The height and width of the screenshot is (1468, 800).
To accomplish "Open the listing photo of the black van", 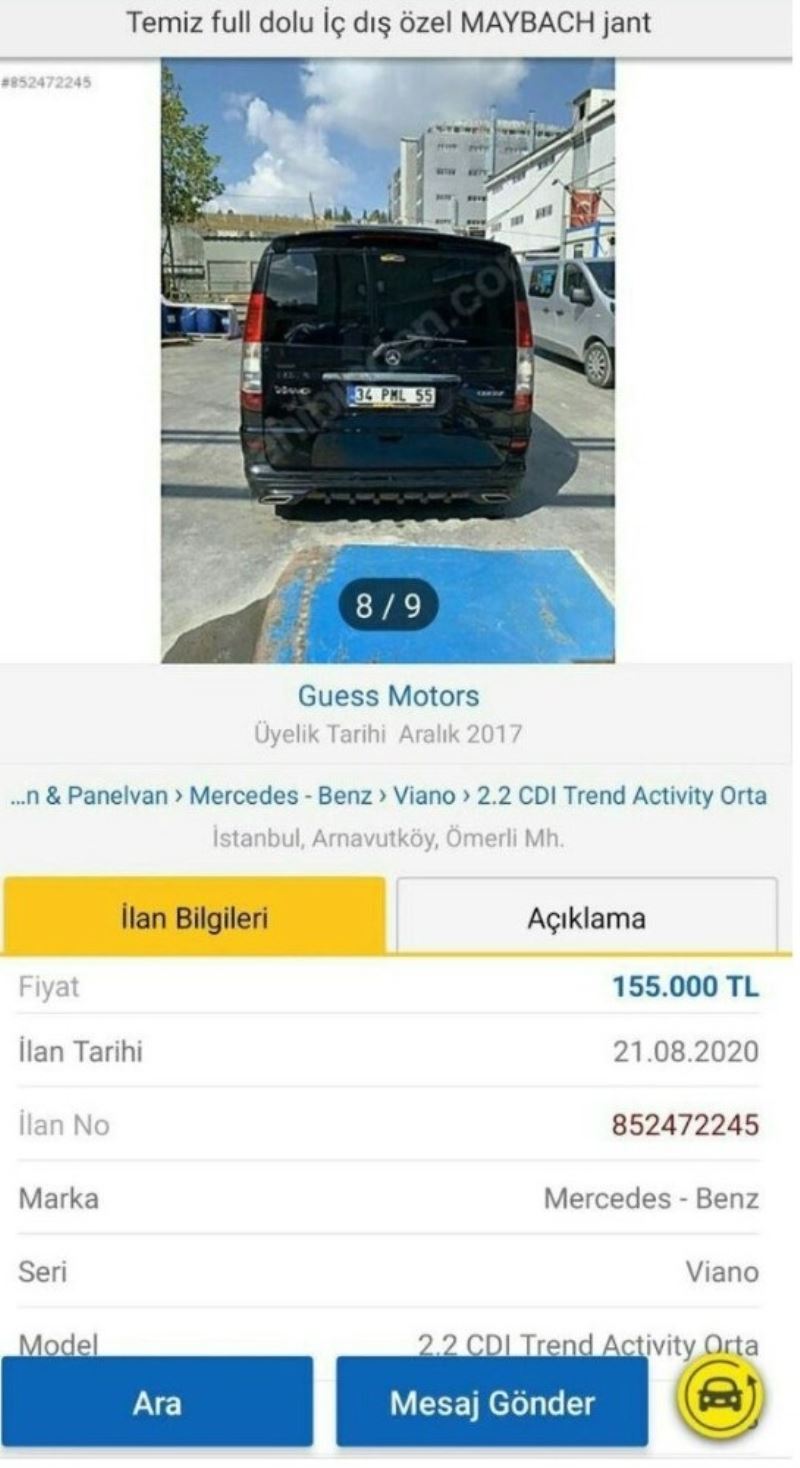I will [x=388, y=360].
